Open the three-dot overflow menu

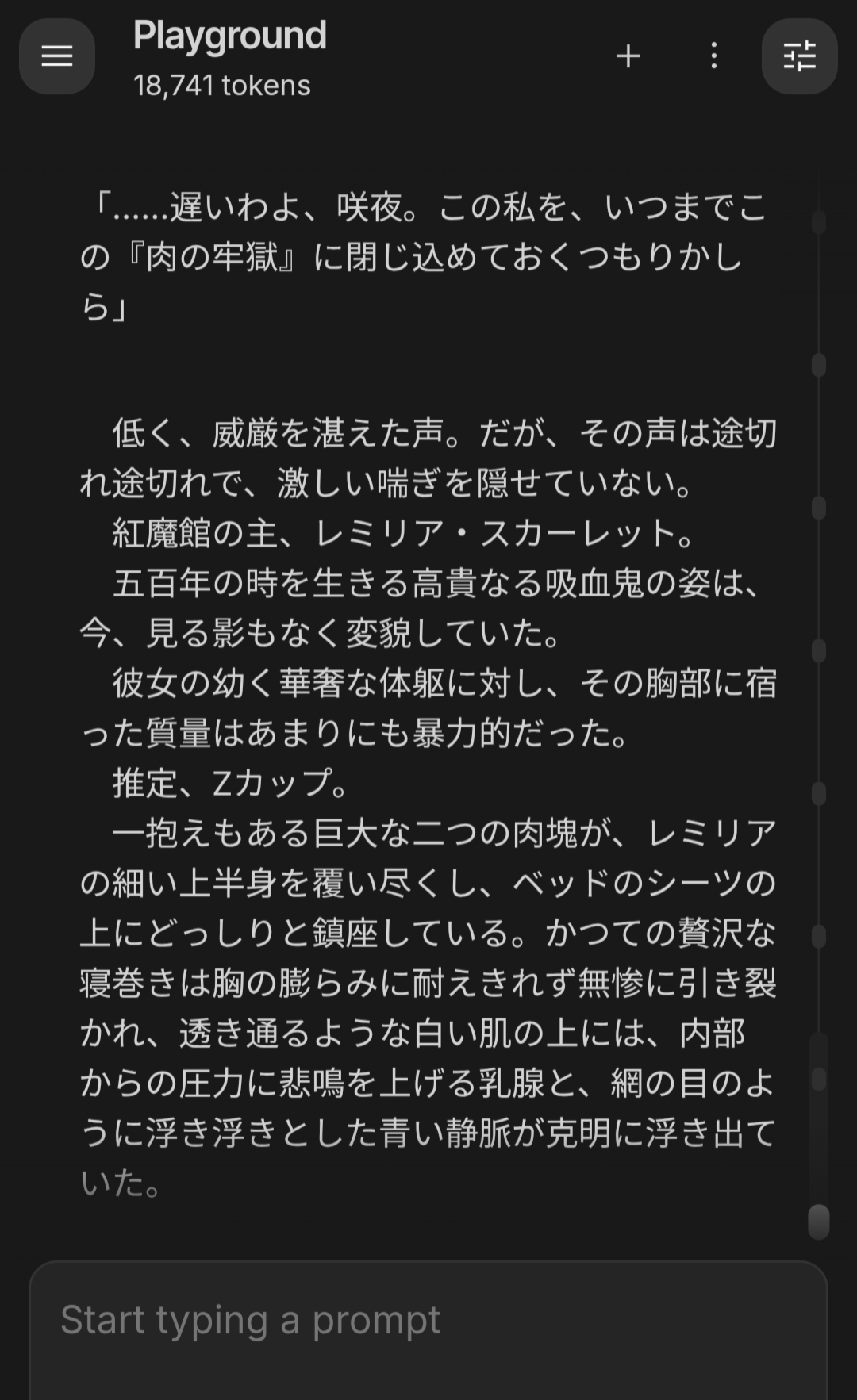714,56
